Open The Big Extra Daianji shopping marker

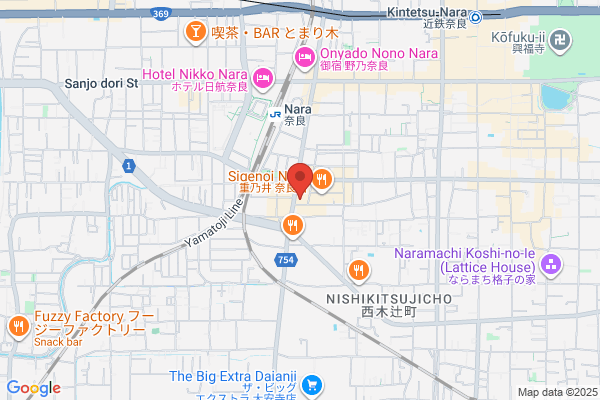[x=312, y=386]
